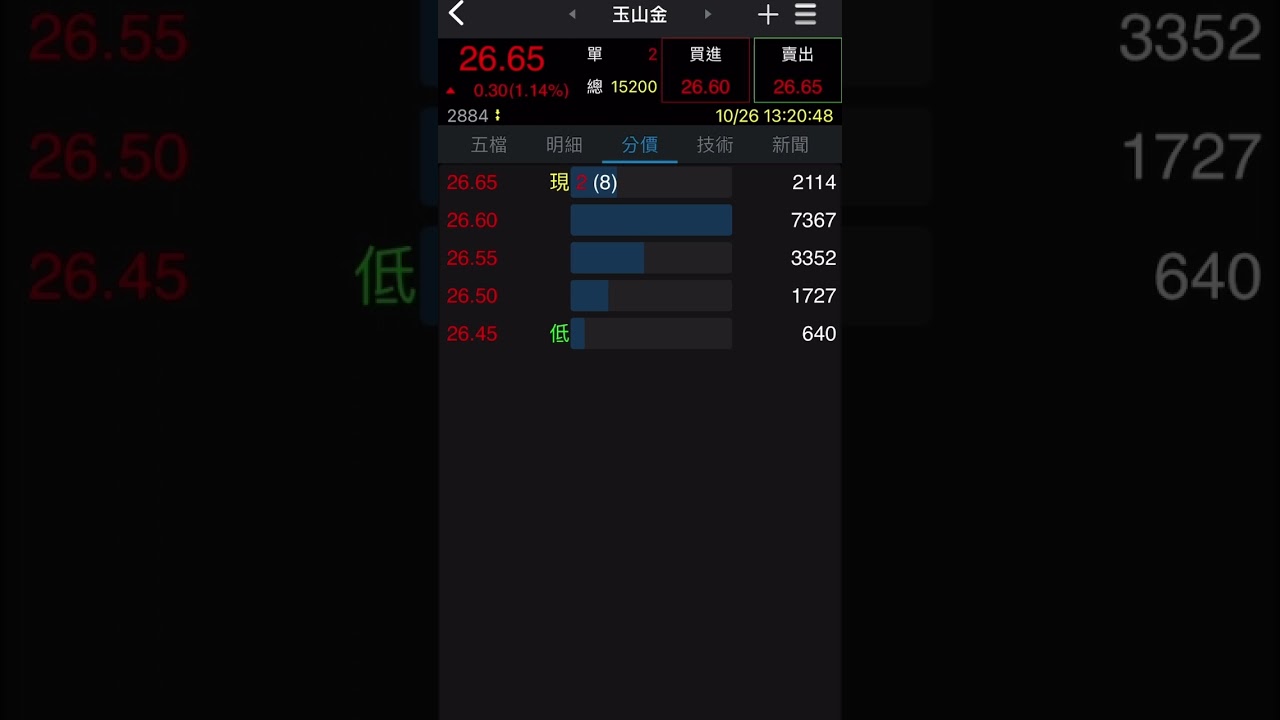Switch to the previous stock with left arrow
Viewport: 1280px width, 720px height.
pos(572,14)
